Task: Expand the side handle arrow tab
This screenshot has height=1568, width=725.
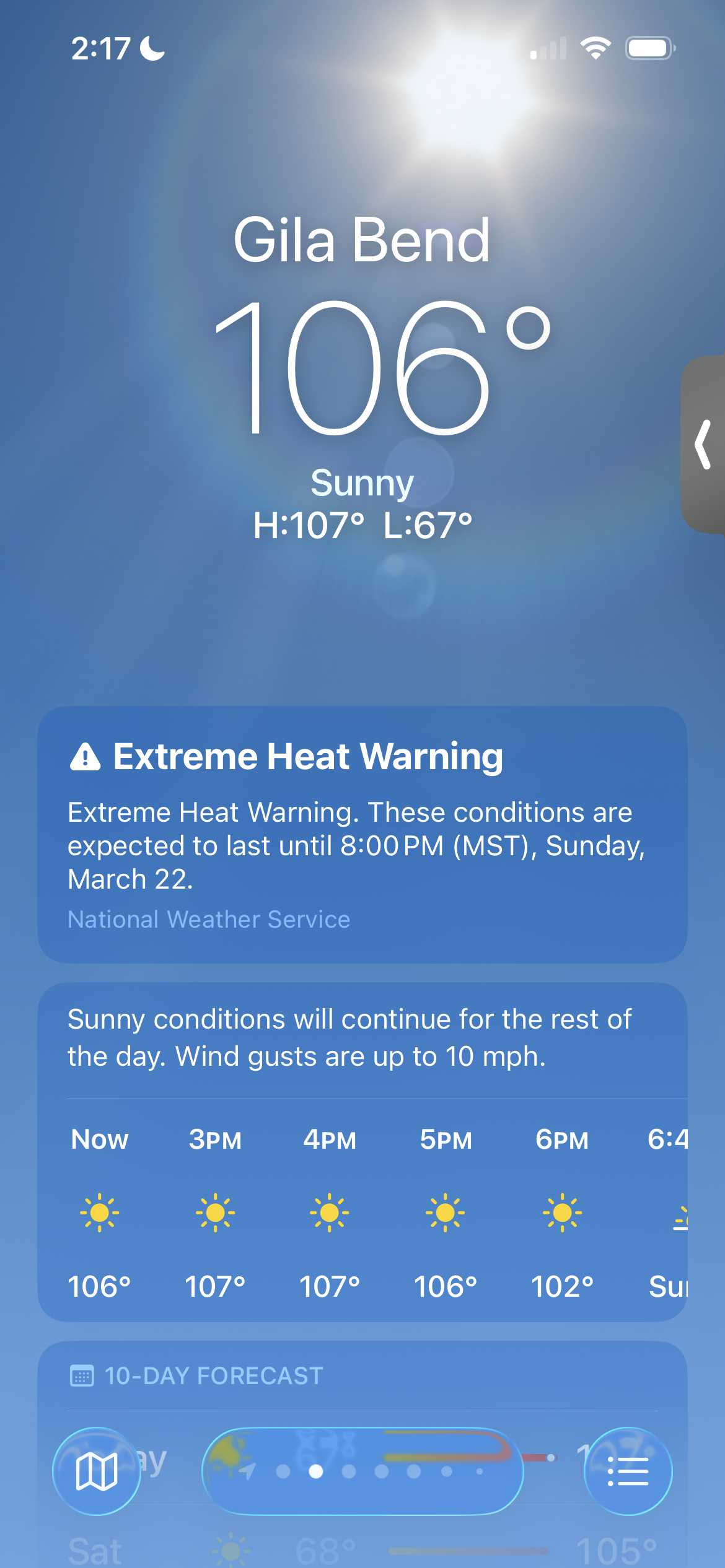Action: tap(704, 444)
